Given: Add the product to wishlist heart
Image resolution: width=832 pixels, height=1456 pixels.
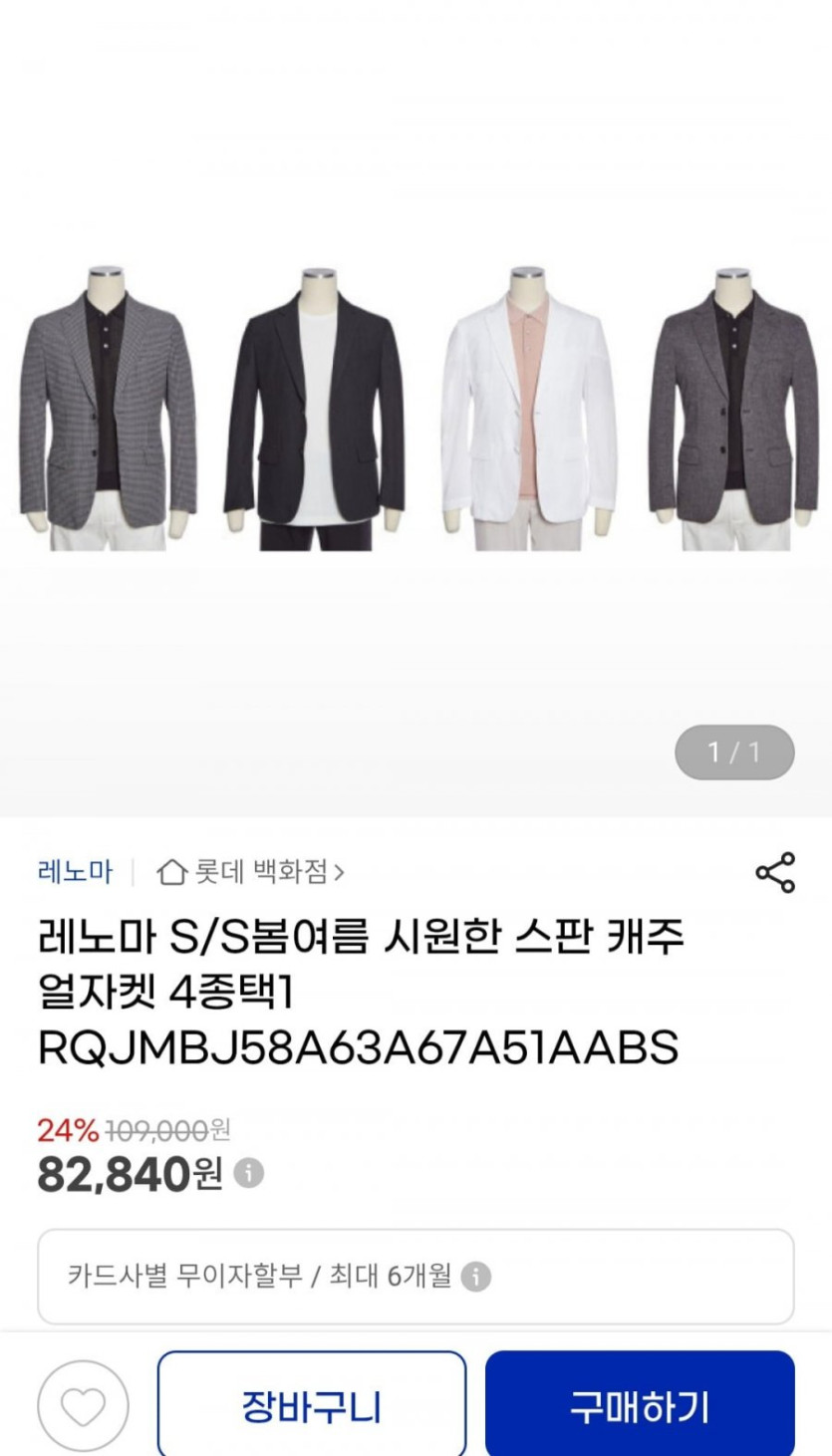Looking at the screenshot, I should [83, 1406].
